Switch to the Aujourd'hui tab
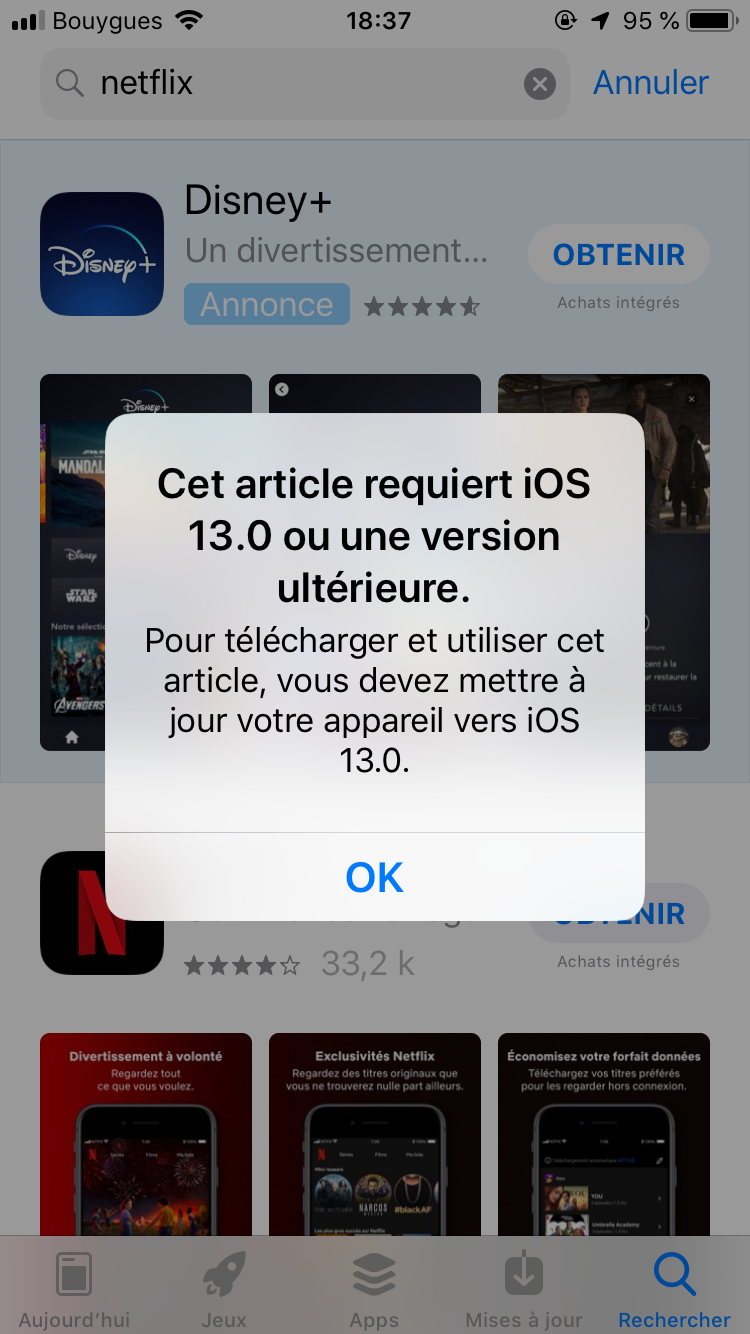The width and height of the screenshot is (750, 1334). (x=74, y=1291)
